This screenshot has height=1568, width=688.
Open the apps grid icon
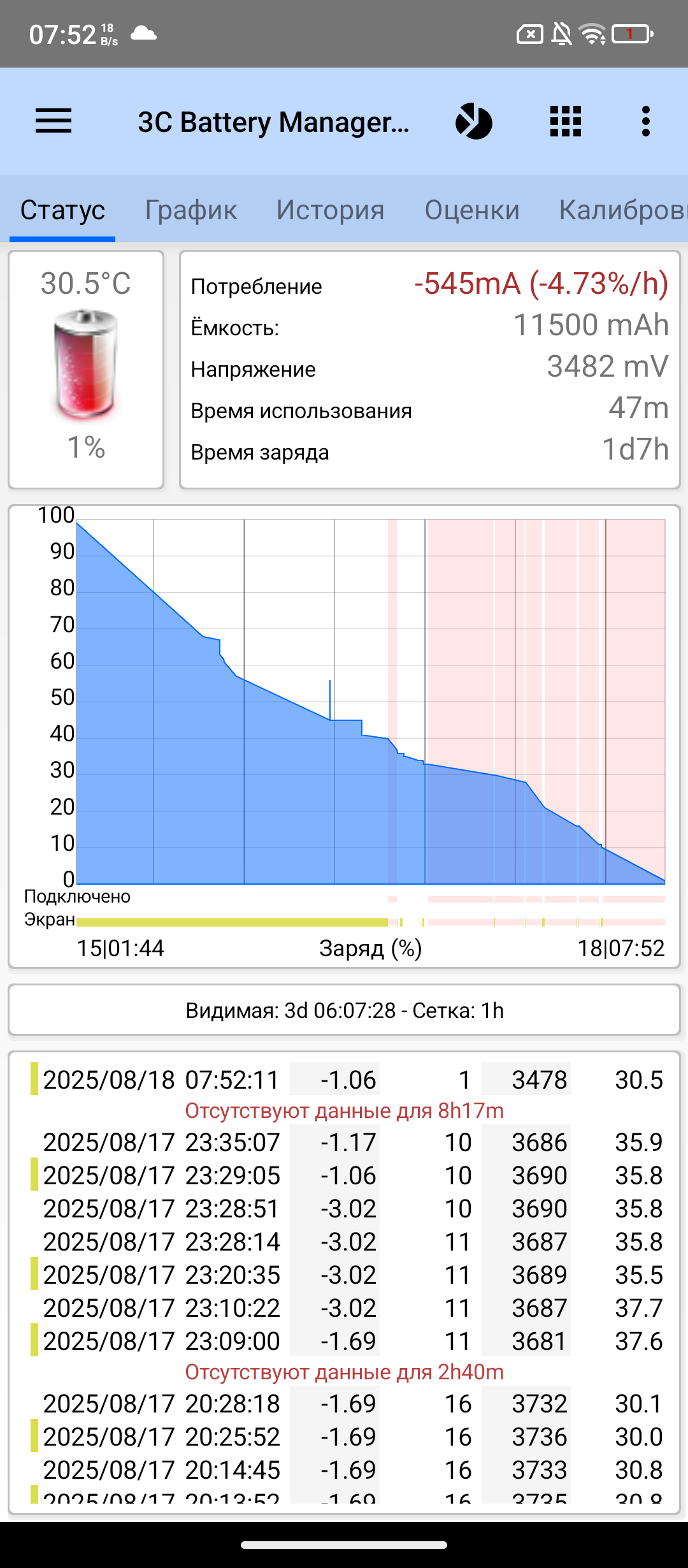tap(566, 121)
